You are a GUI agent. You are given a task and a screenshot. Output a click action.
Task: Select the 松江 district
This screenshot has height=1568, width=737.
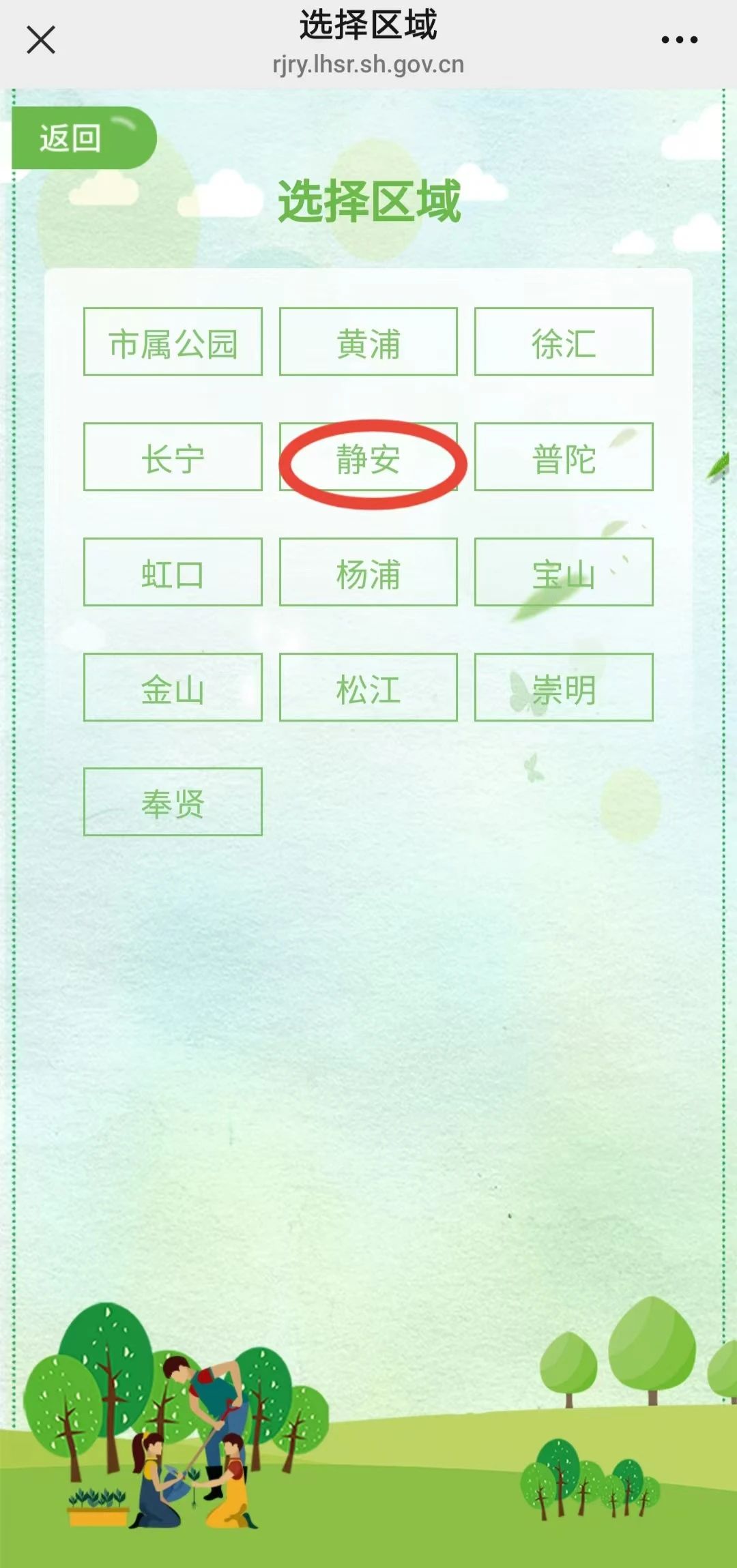(x=368, y=687)
